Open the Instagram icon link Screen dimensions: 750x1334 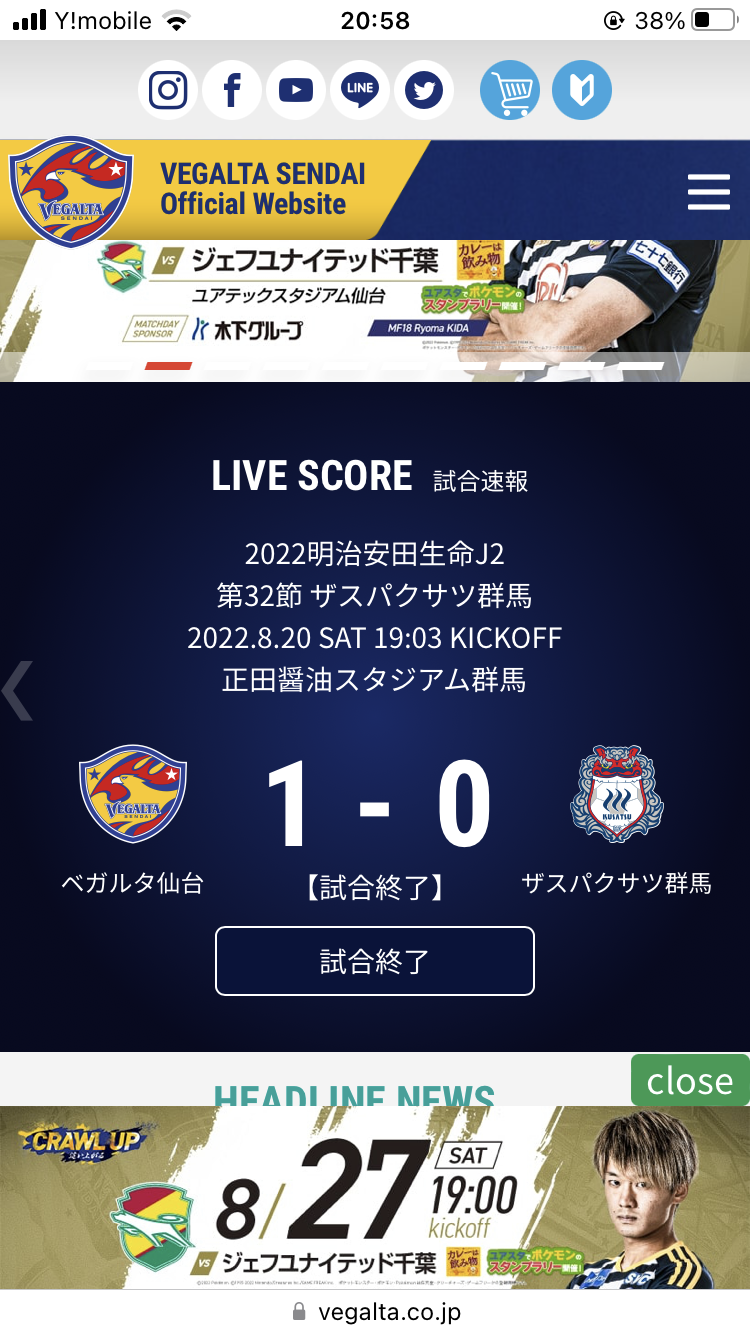click(168, 90)
